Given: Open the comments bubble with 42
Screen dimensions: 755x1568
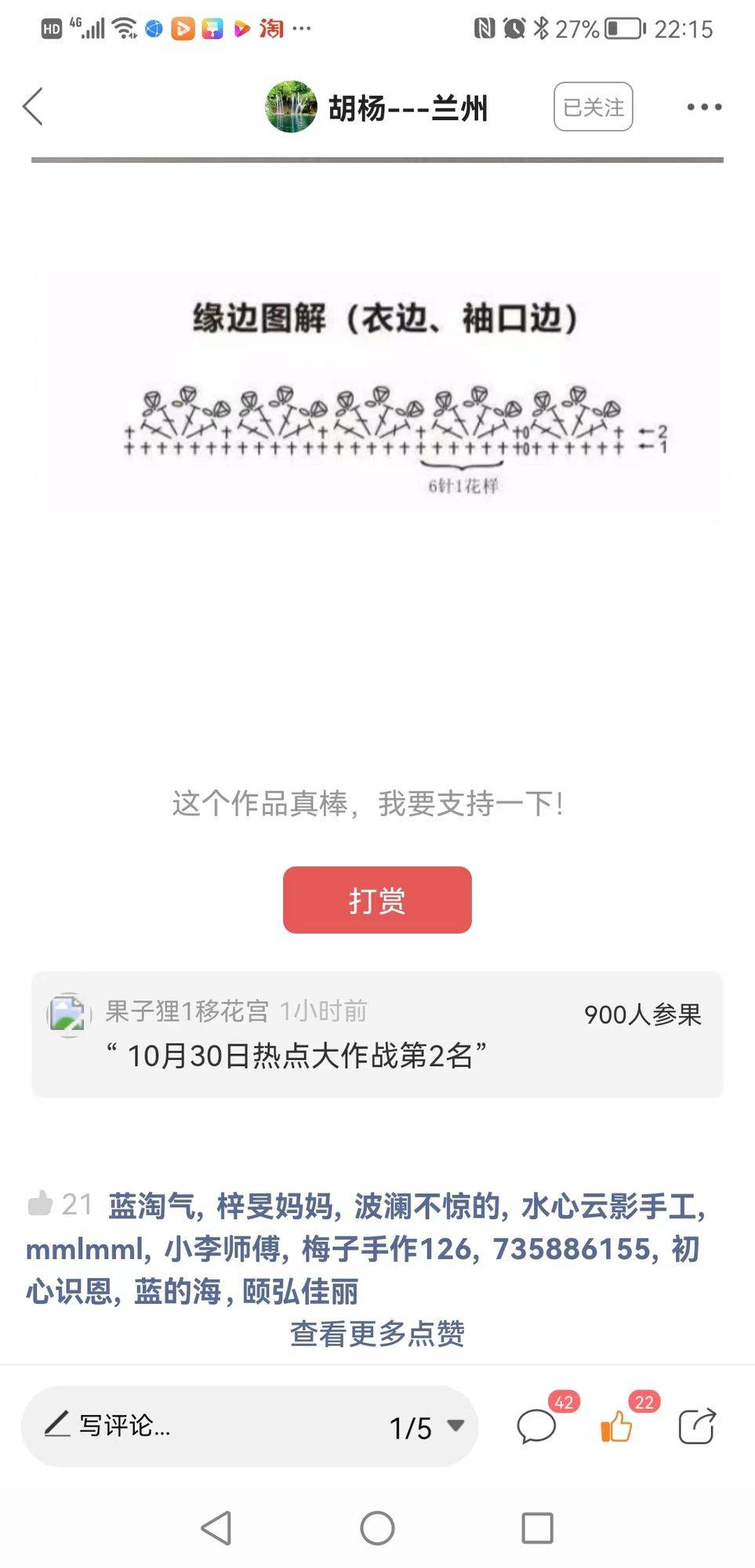Looking at the screenshot, I should point(538,1426).
